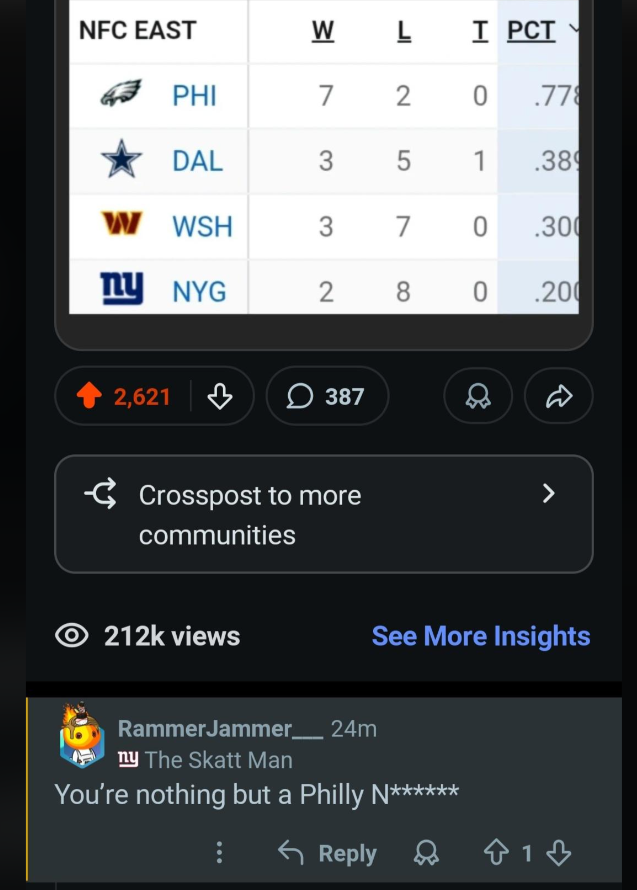The width and height of the screenshot is (637, 890).
Task: Open Crosspost to more communities
Action: tap(323, 514)
